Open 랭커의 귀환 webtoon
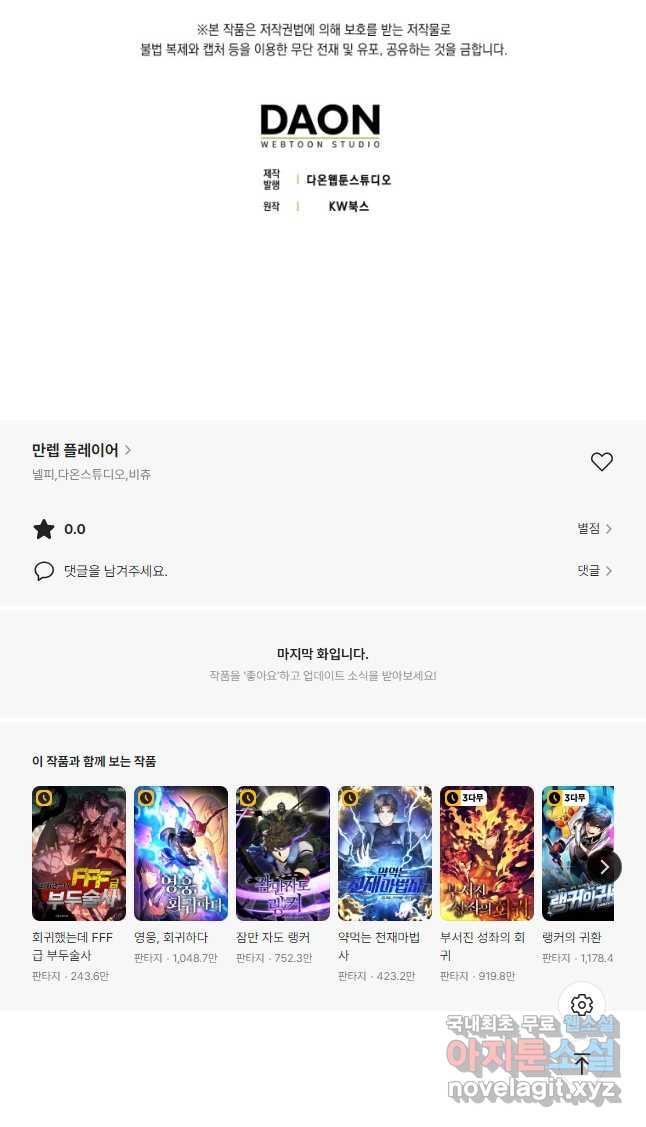 click(x=576, y=853)
